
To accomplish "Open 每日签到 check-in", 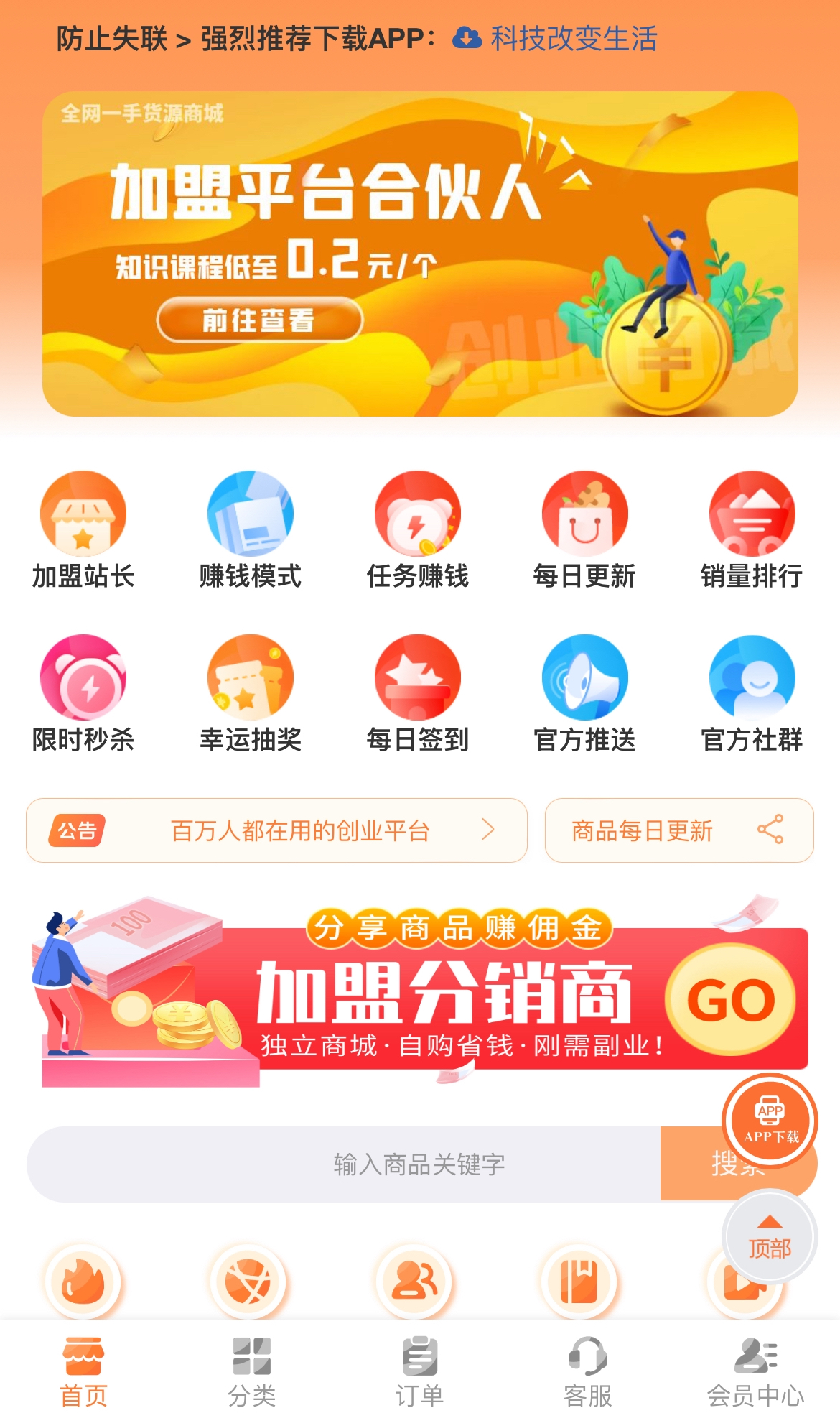I will (418, 694).
